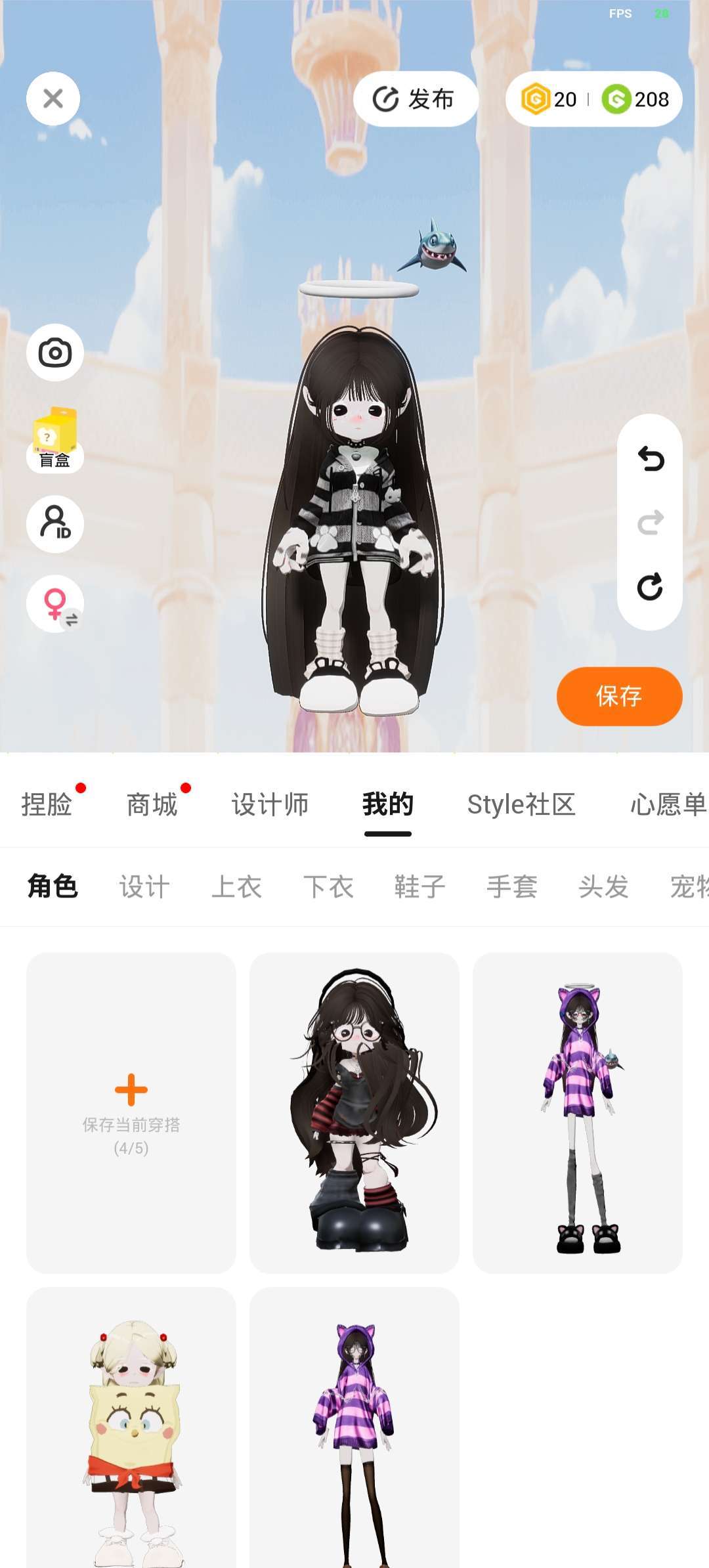709x1568 pixels.
Task: Select the 上衣 category
Action: coord(236,886)
